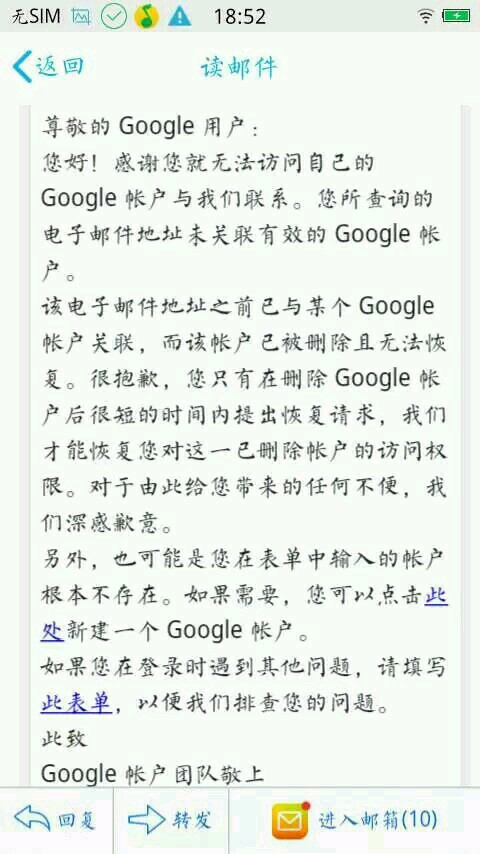Image resolution: width=480 pixels, height=854 pixels.
Task: Reply to this email with 回复
Action: point(56,820)
